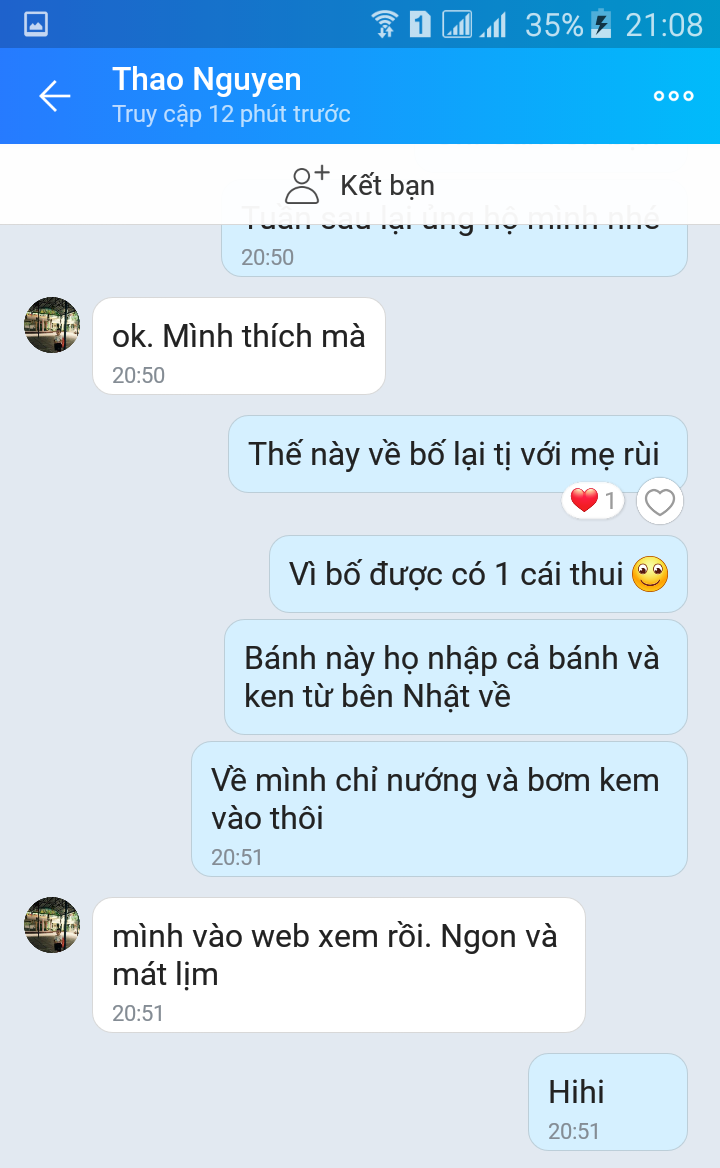The height and width of the screenshot is (1168, 720).
Task: Open chat options via the header dots
Action: pyautogui.click(x=673, y=96)
